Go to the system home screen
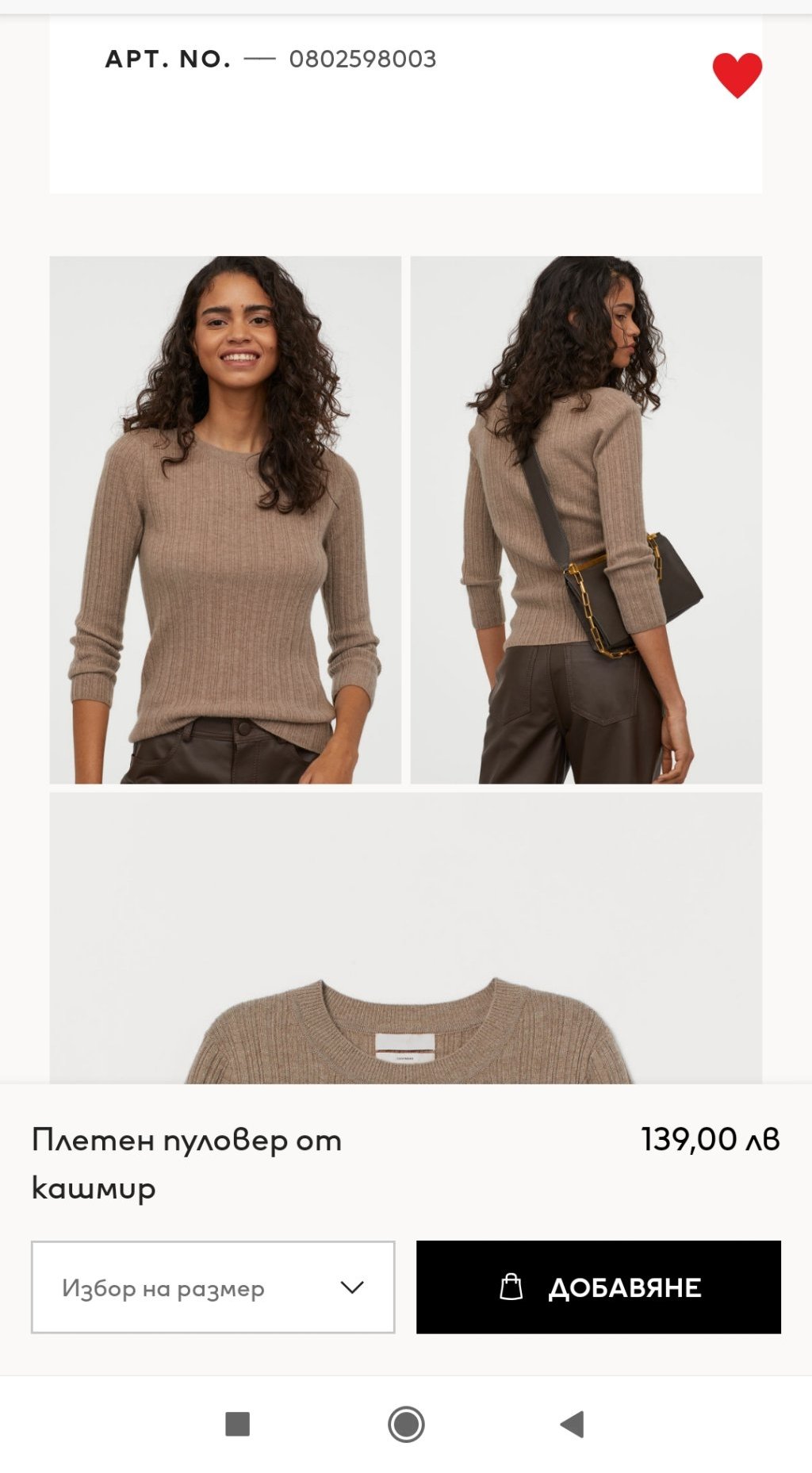This screenshot has height=1473, width=812. click(406, 1424)
